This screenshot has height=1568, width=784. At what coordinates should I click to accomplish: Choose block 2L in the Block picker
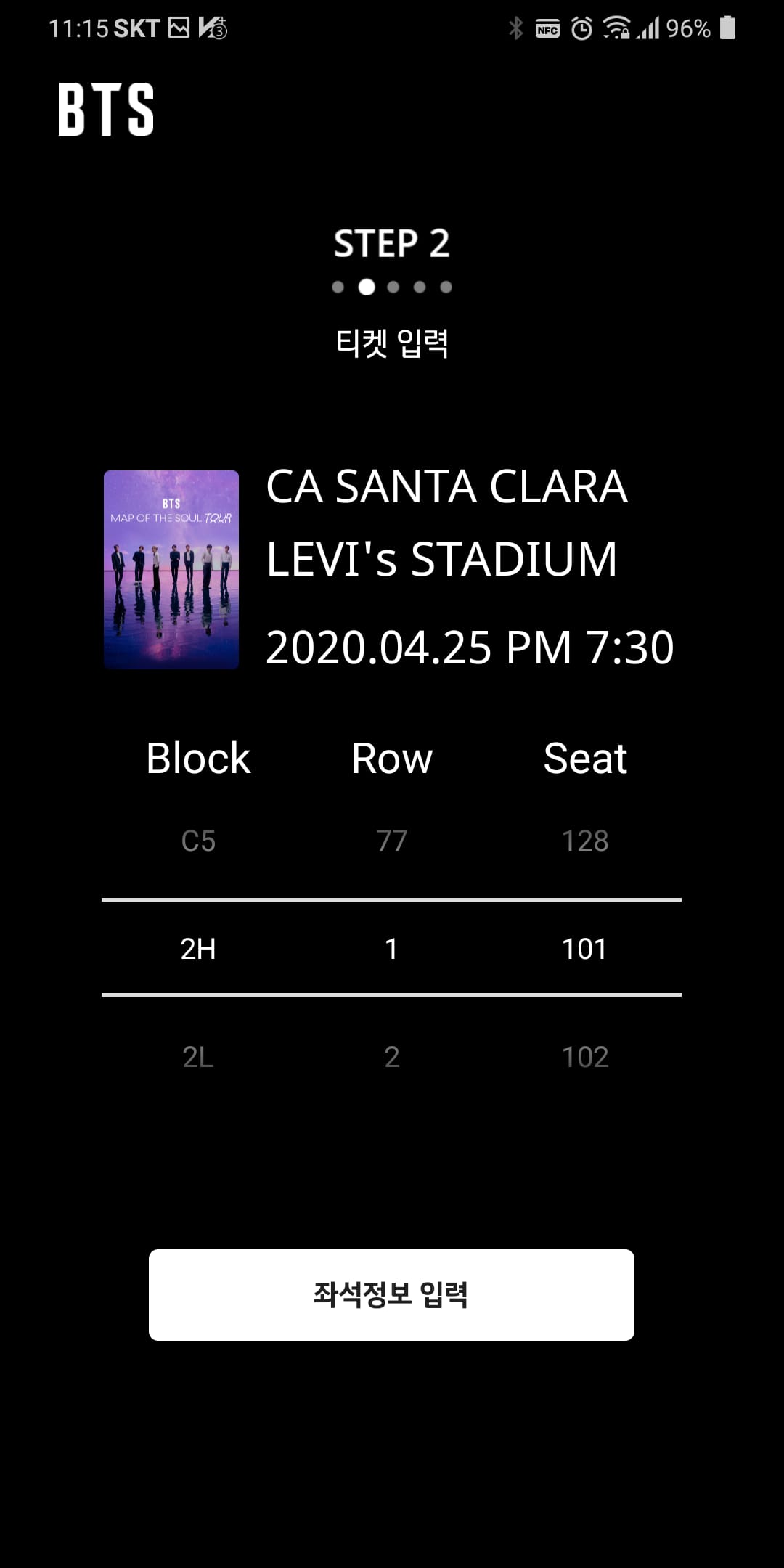click(x=198, y=1057)
